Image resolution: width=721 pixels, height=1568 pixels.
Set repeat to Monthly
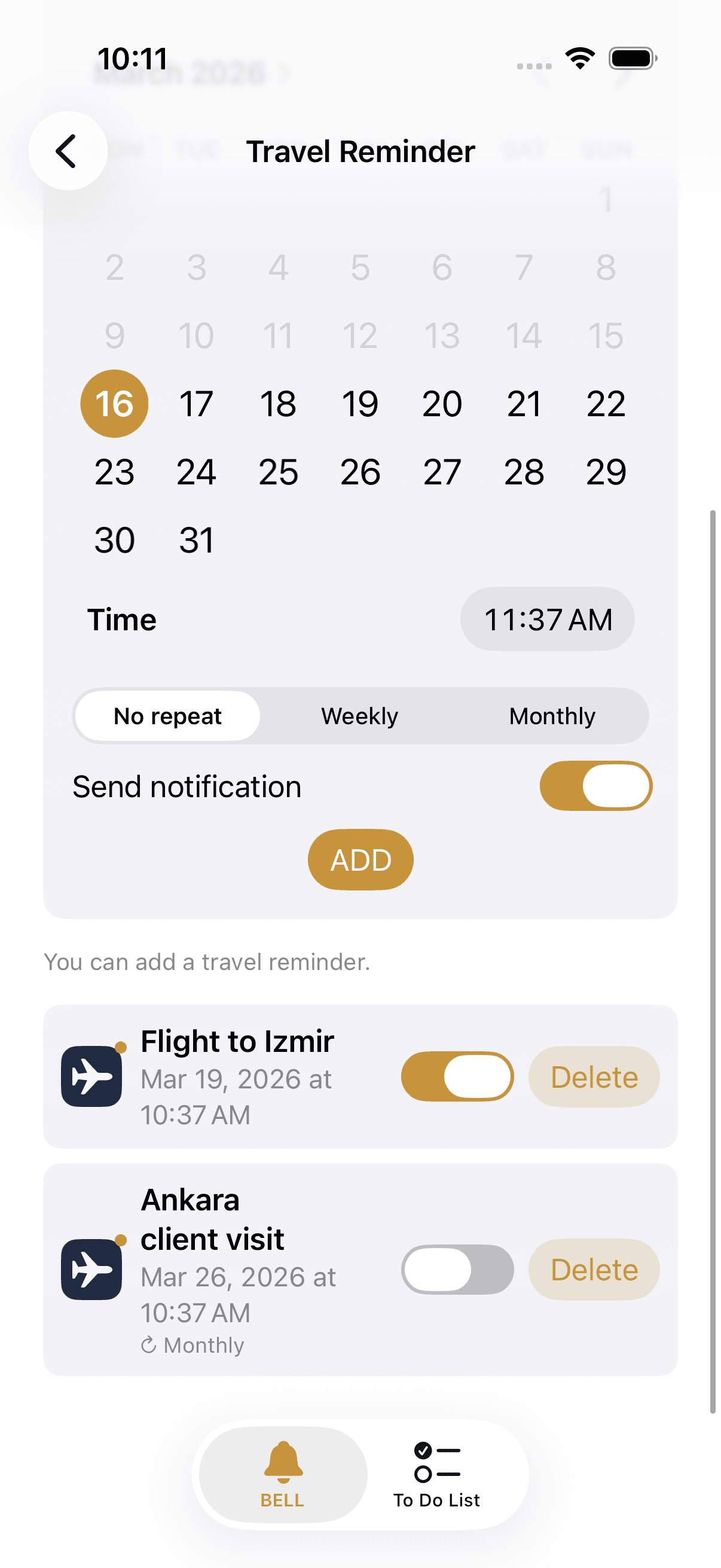pos(552,716)
